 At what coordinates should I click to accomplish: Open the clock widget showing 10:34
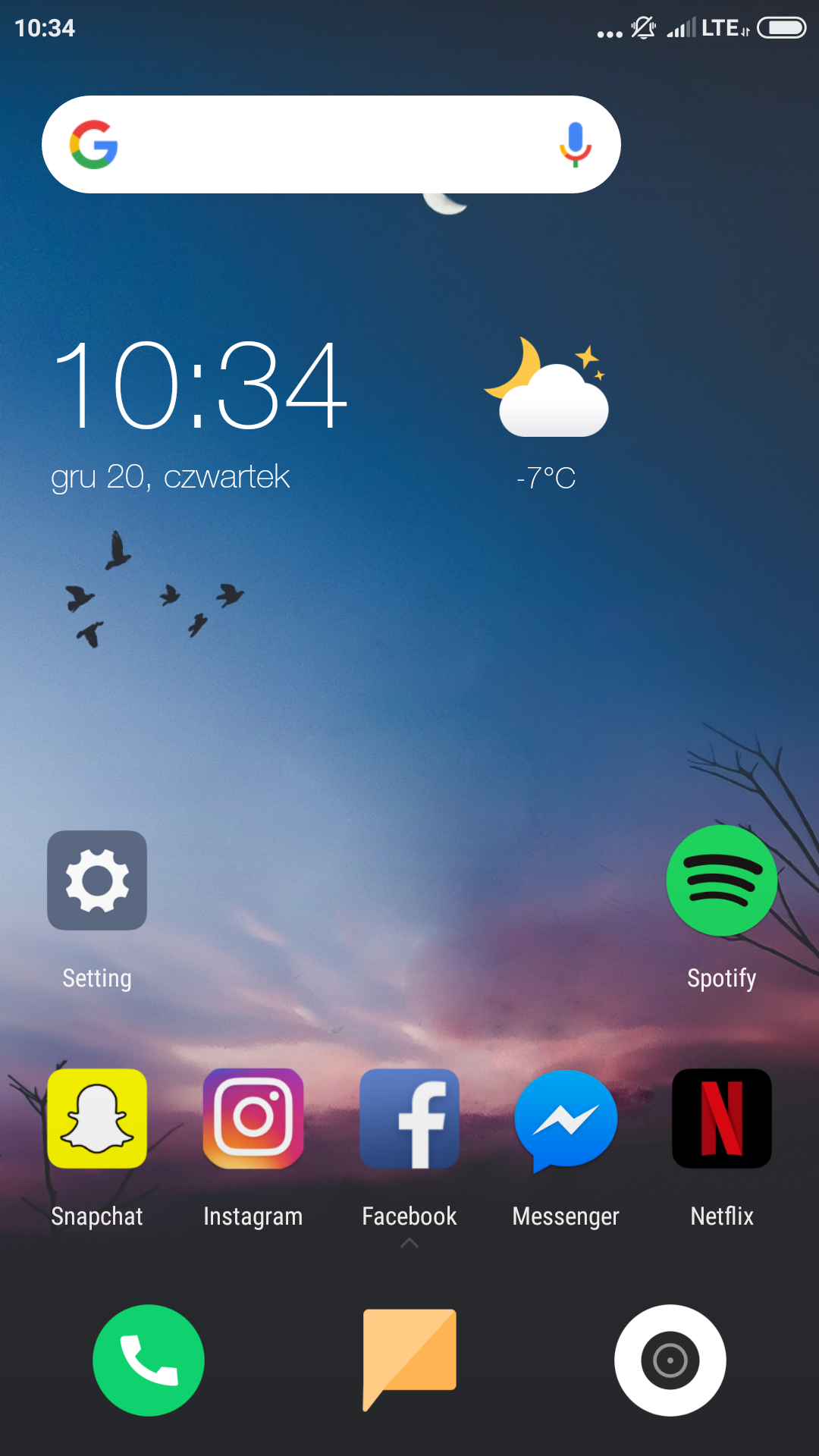point(199,385)
